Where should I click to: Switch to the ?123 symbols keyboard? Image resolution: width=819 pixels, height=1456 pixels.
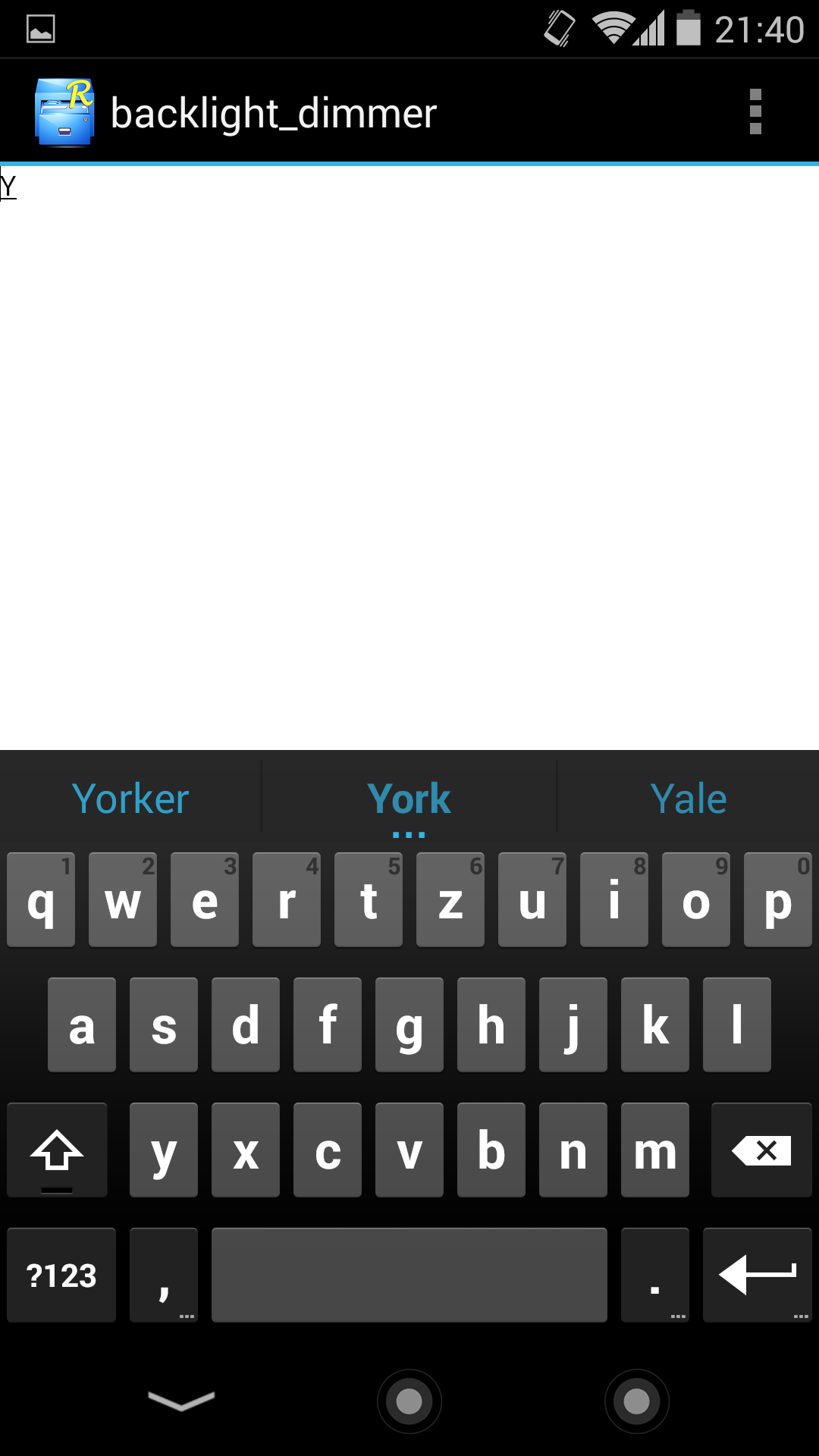(x=61, y=1276)
